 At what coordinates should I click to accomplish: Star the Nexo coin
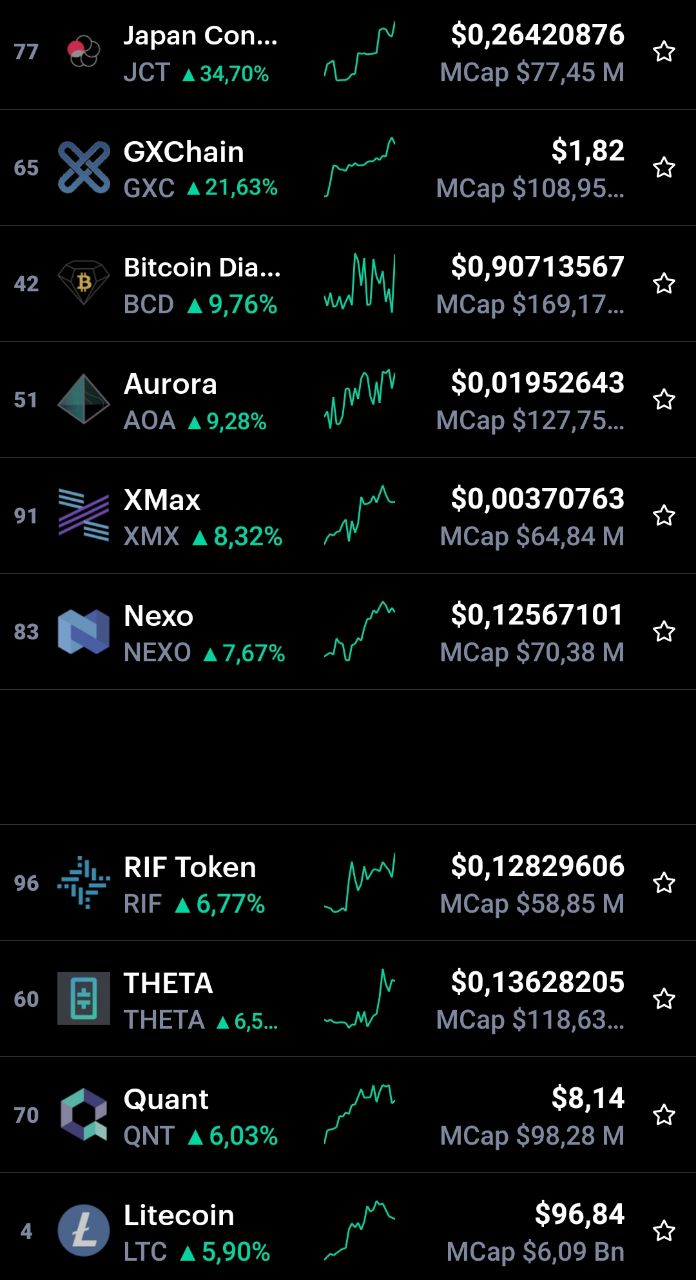click(664, 632)
